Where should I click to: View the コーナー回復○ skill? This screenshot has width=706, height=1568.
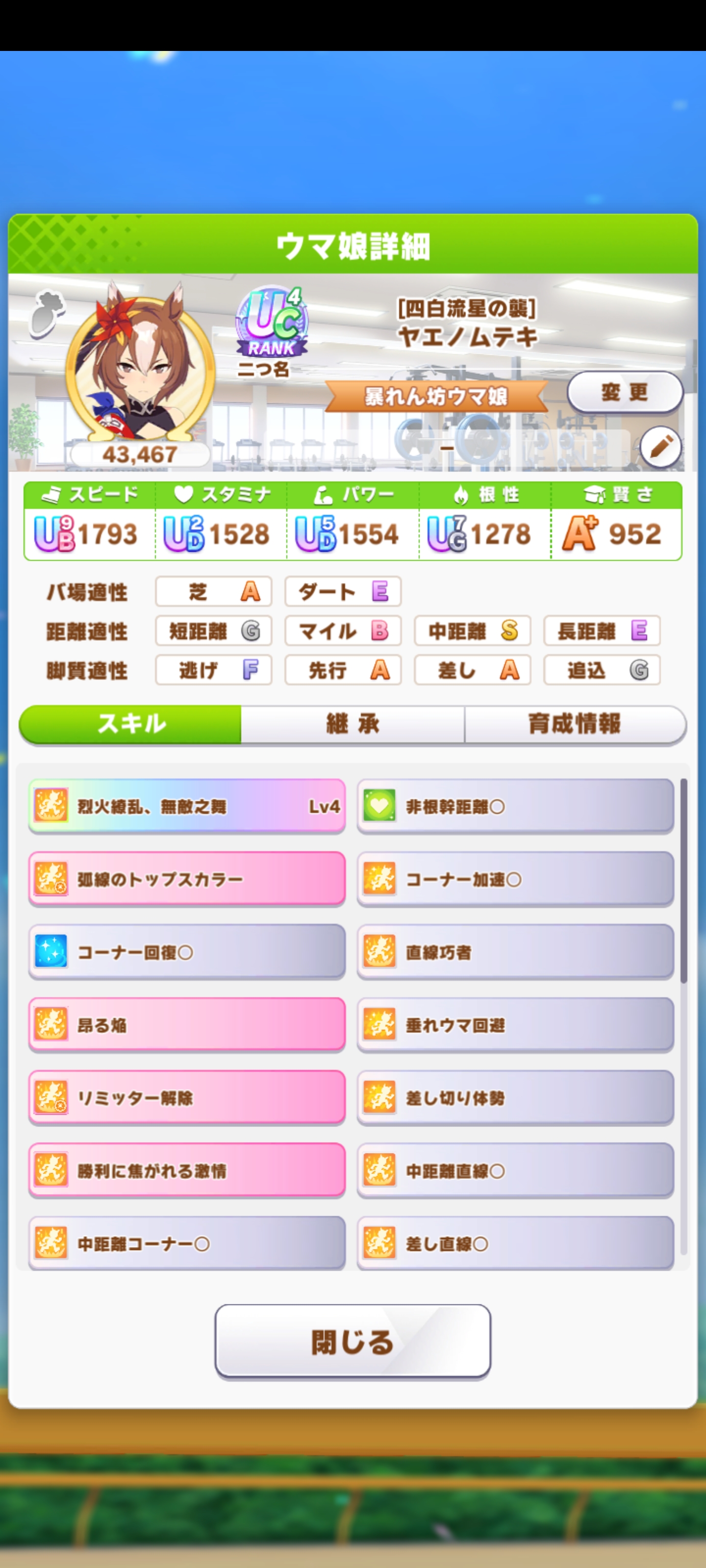click(186, 952)
